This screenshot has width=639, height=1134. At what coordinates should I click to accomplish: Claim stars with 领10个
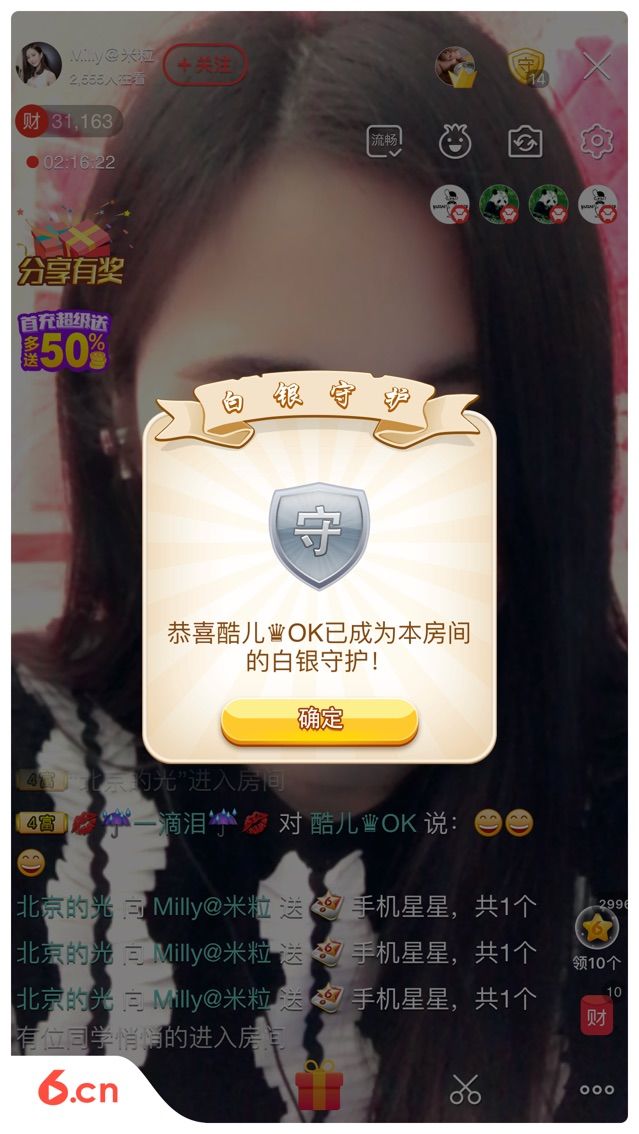pyautogui.click(x=597, y=938)
